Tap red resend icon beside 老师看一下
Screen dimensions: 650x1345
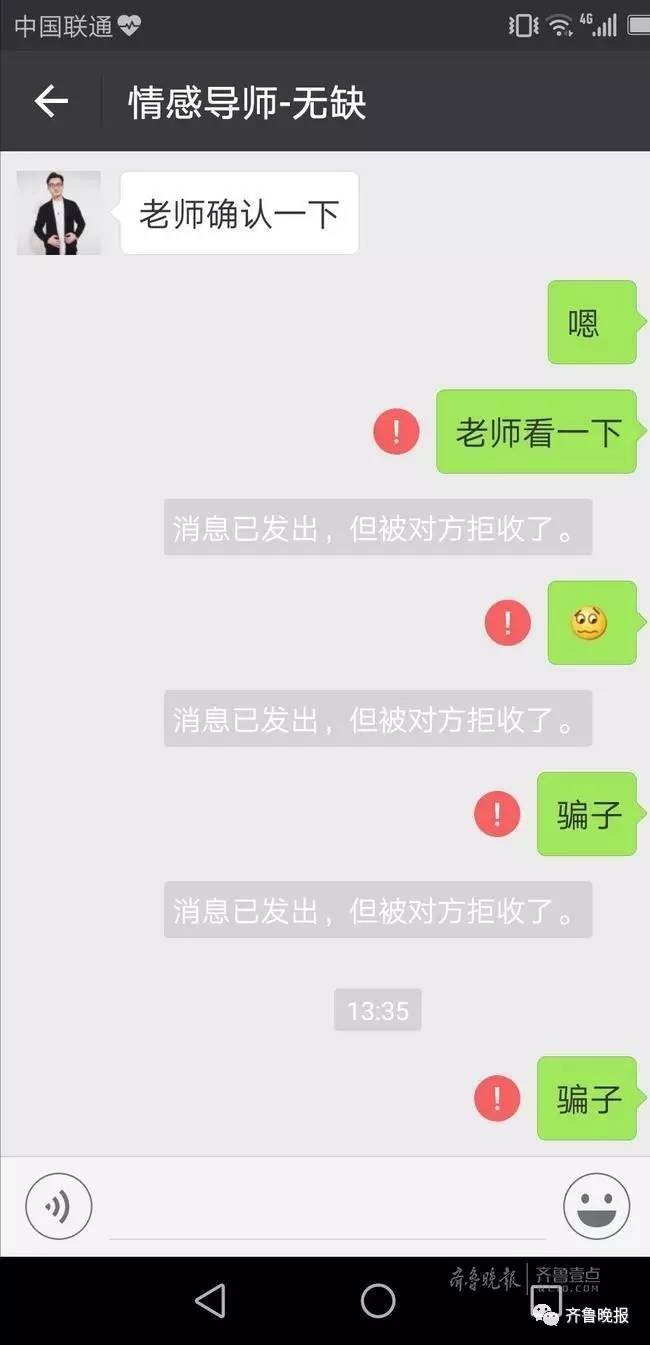pos(396,432)
